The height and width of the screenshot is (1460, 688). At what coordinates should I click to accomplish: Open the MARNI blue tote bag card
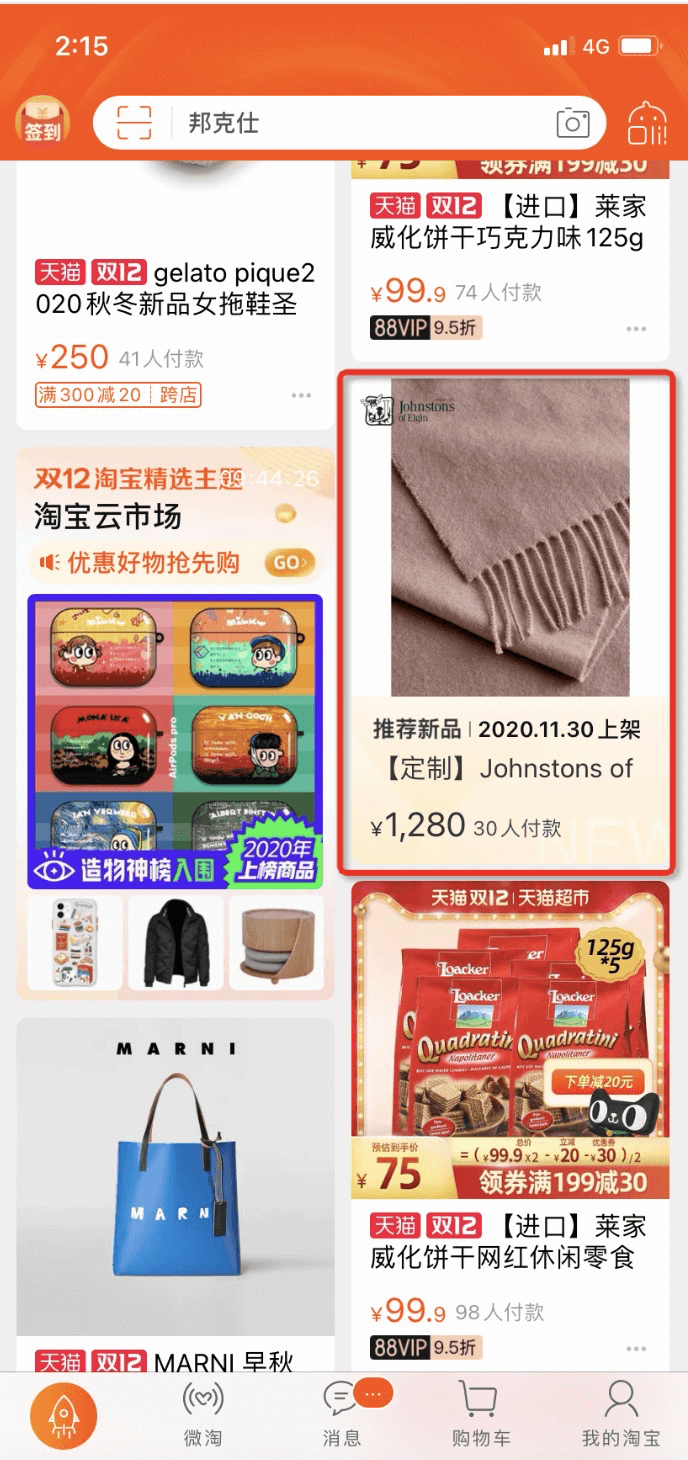[175, 1180]
